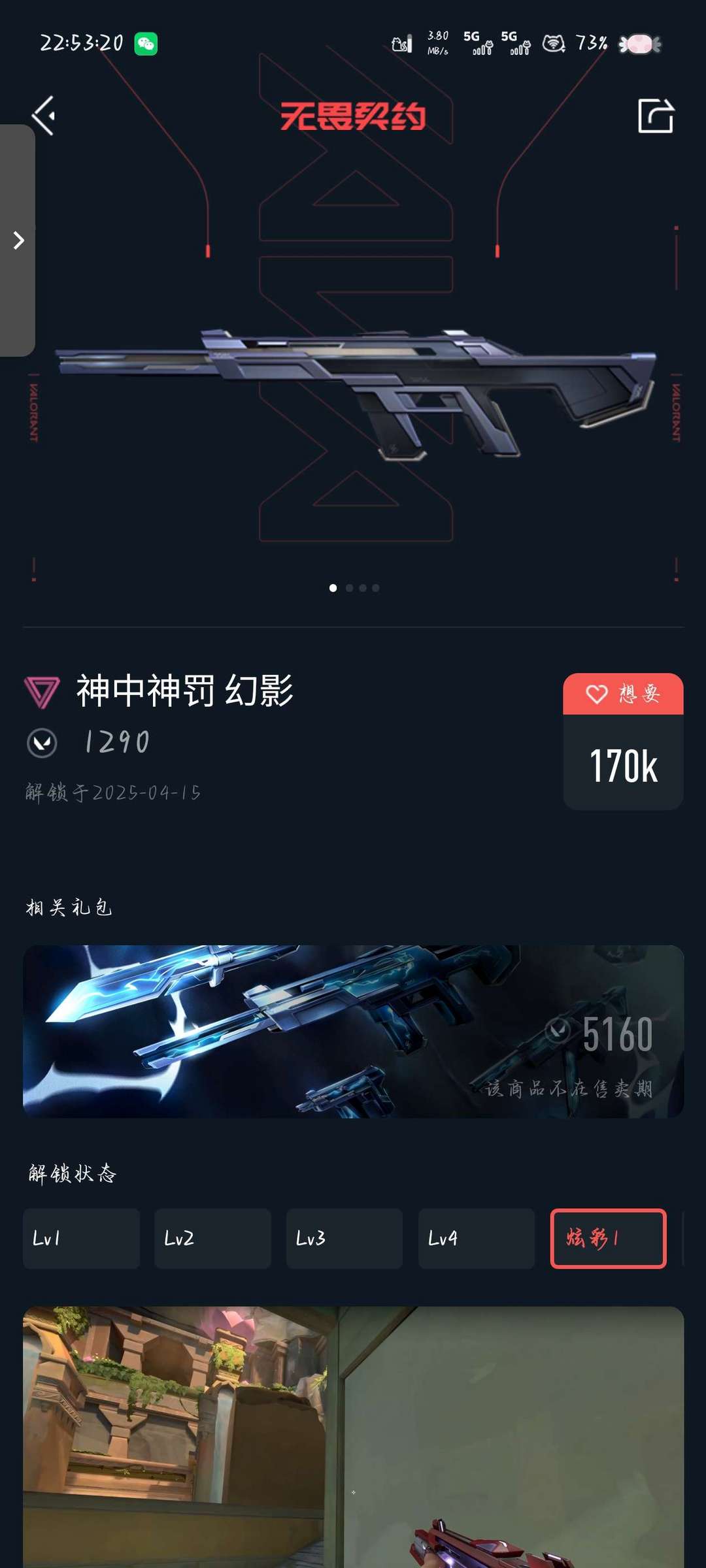Share this weapon skin page
This screenshot has width=706, height=1568.
click(x=655, y=116)
